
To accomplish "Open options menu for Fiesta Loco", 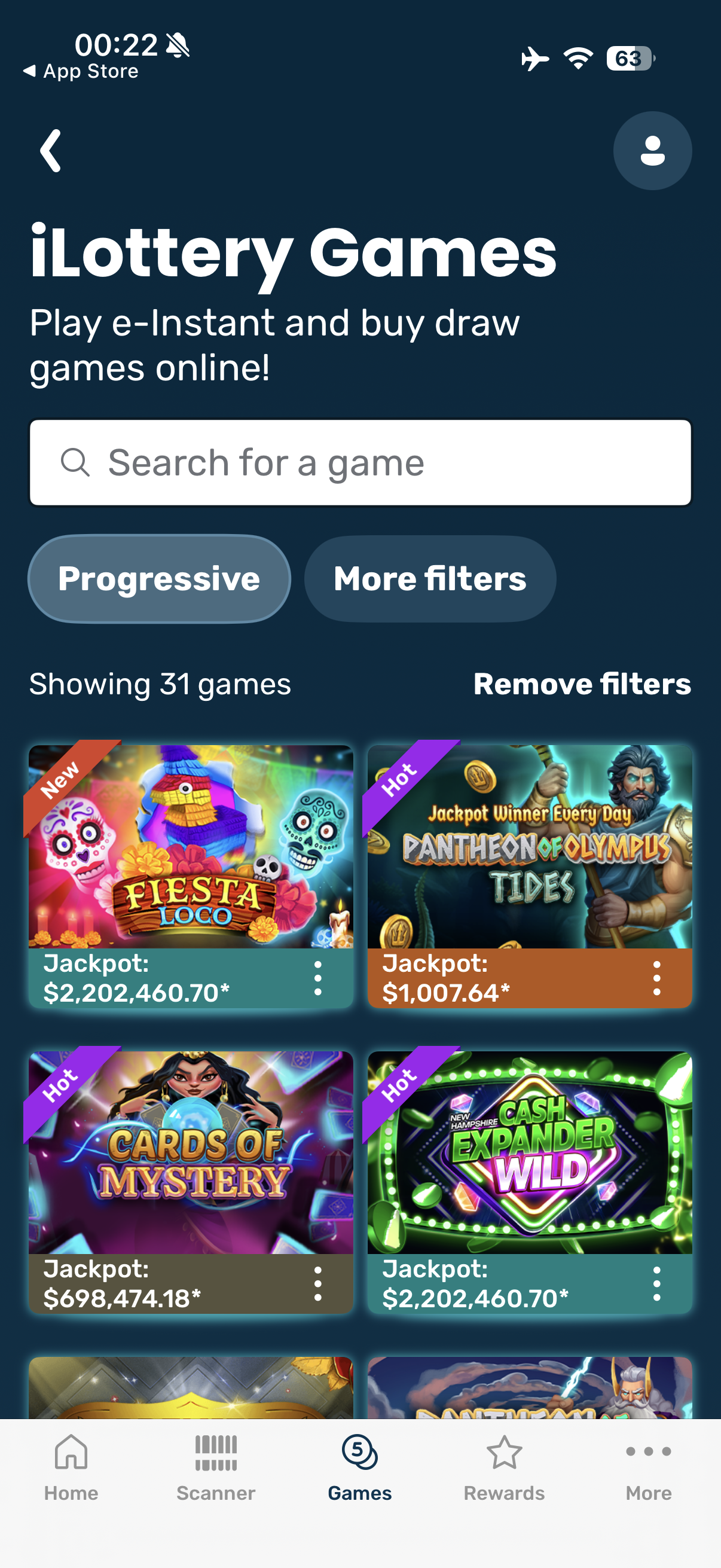I will coord(317,979).
